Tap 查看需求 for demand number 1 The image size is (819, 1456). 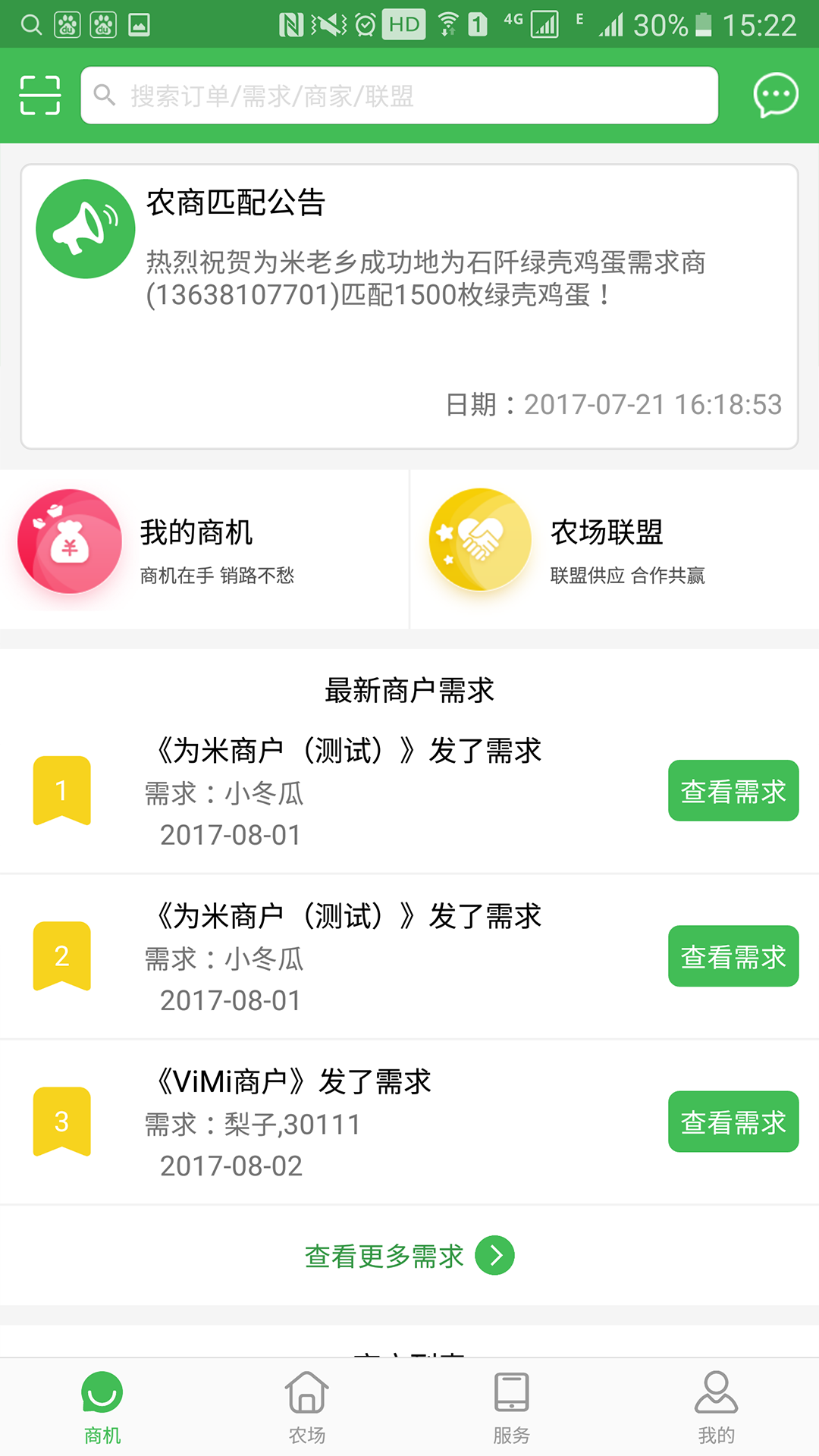[x=733, y=791]
